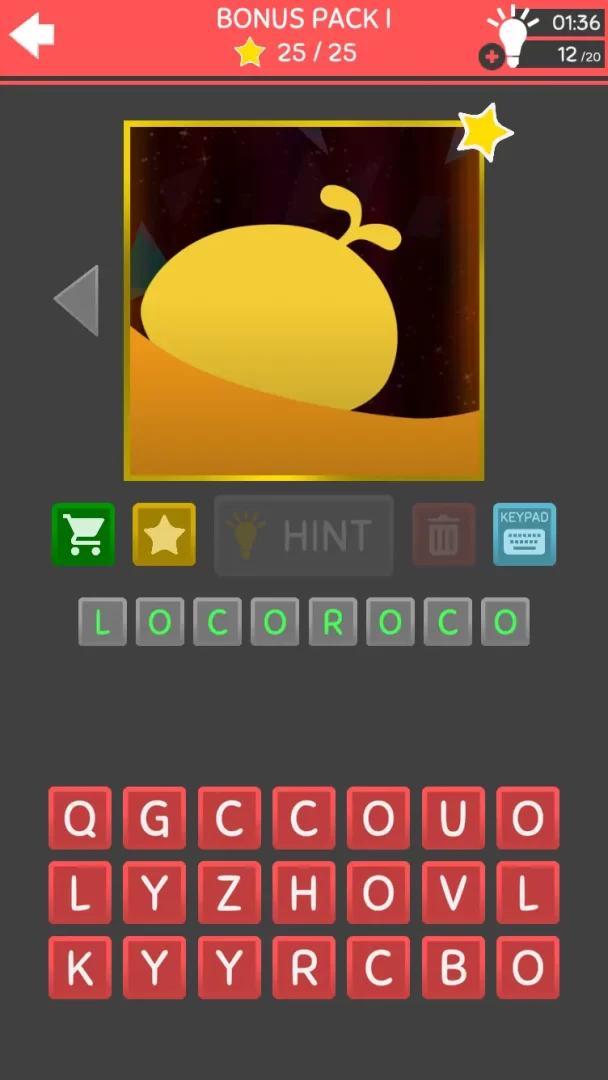Clear letters with the trash button
Image resolution: width=608 pixels, height=1080 pixels.
point(444,536)
